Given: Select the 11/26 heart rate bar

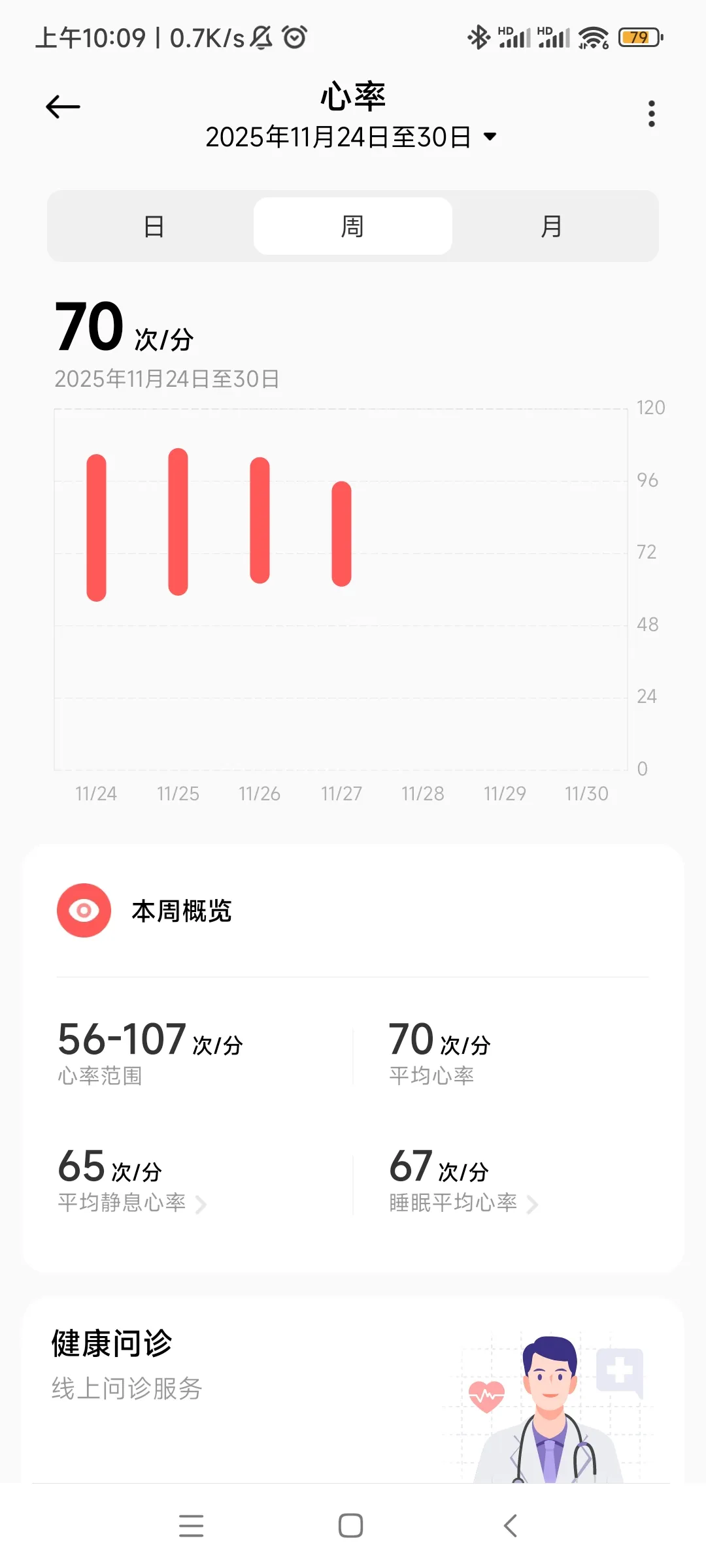Looking at the screenshot, I should click(x=260, y=520).
